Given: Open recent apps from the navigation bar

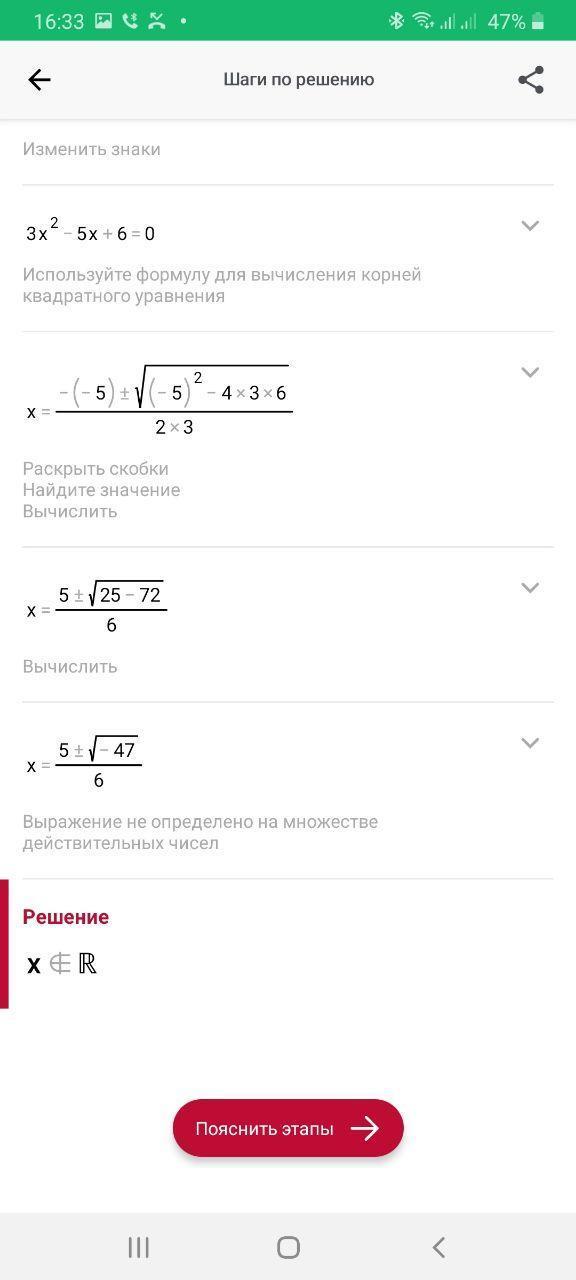Looking at the screenshot, I should [139, 1247].
